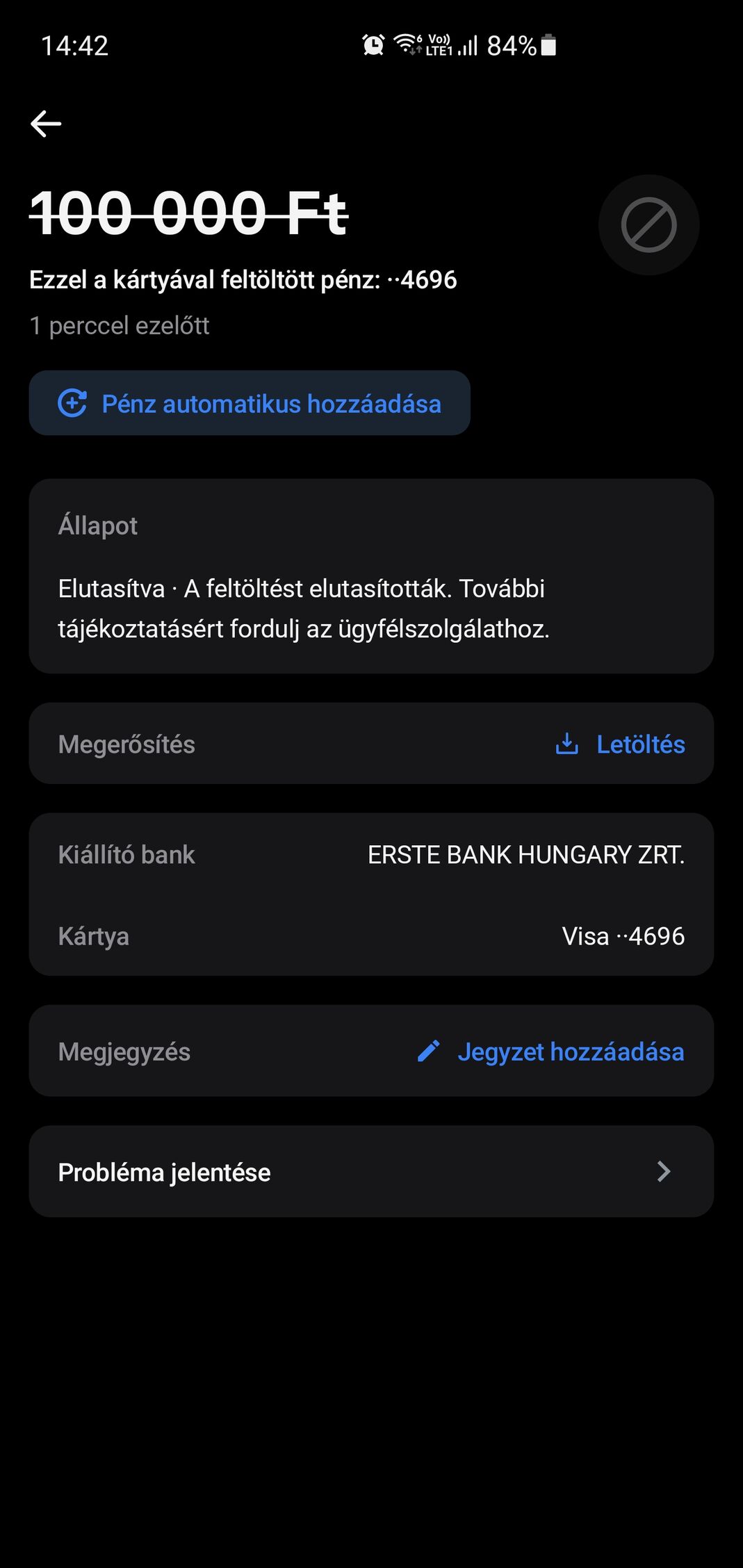743x1568 pixels.
Task: Open Probléma jelentése to report an issue
Action: click(x=371, y=1172)
